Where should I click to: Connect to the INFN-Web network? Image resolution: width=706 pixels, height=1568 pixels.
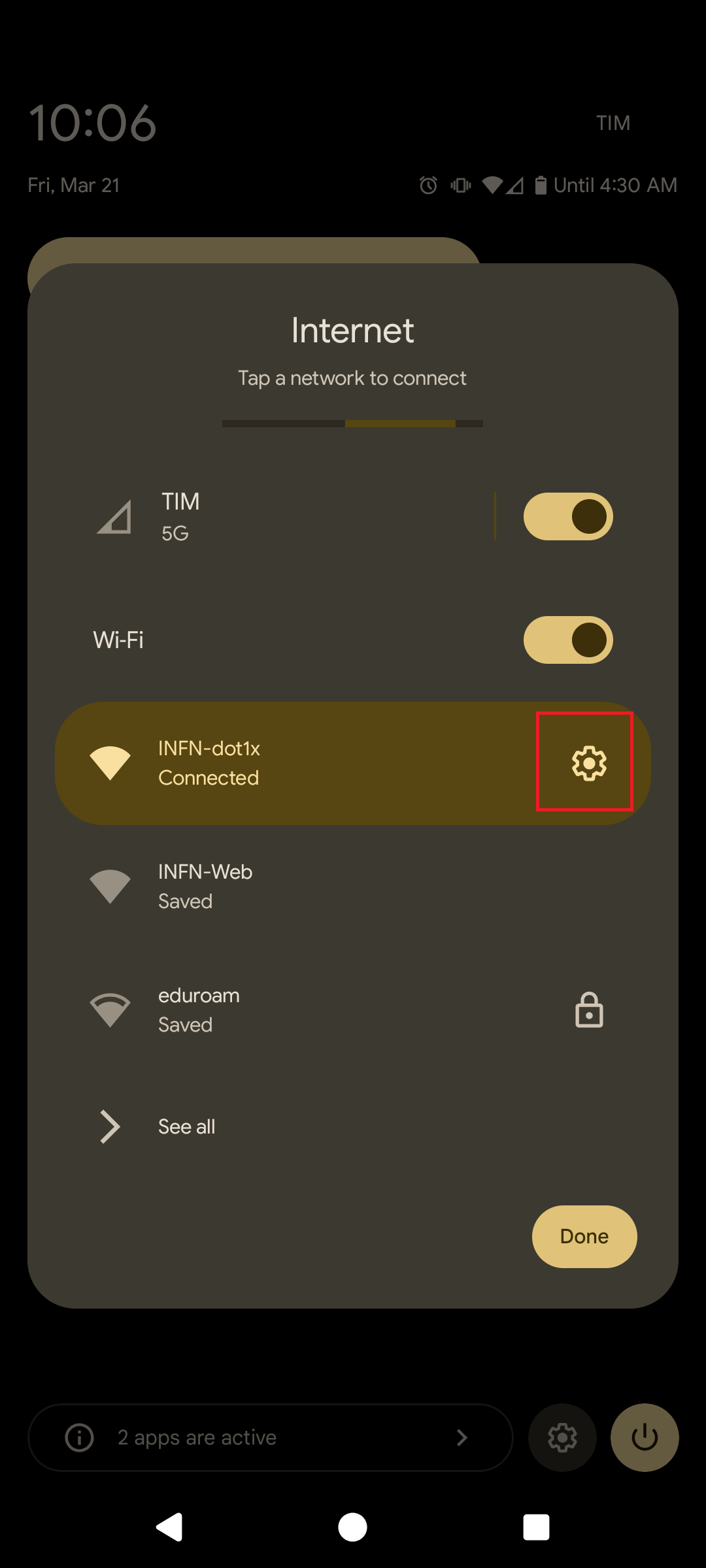pyautogui.click(x=261, y=887)
